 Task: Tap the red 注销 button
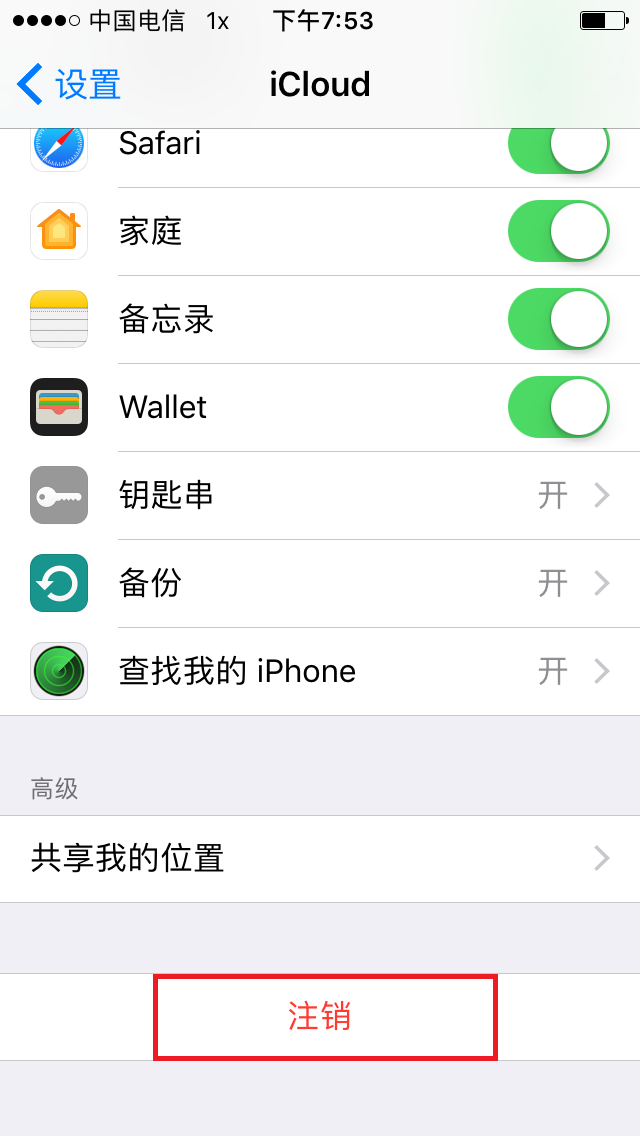(320, 1016)
